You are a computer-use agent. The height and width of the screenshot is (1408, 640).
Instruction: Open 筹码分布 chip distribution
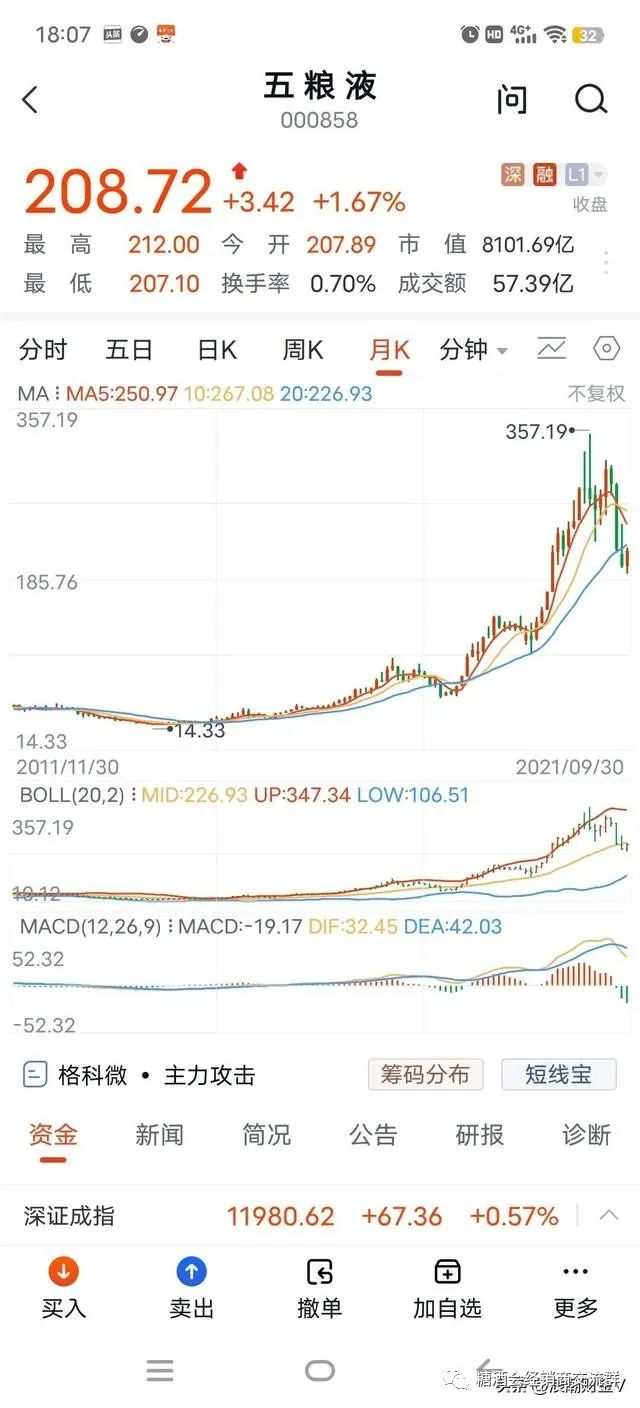425,1075
